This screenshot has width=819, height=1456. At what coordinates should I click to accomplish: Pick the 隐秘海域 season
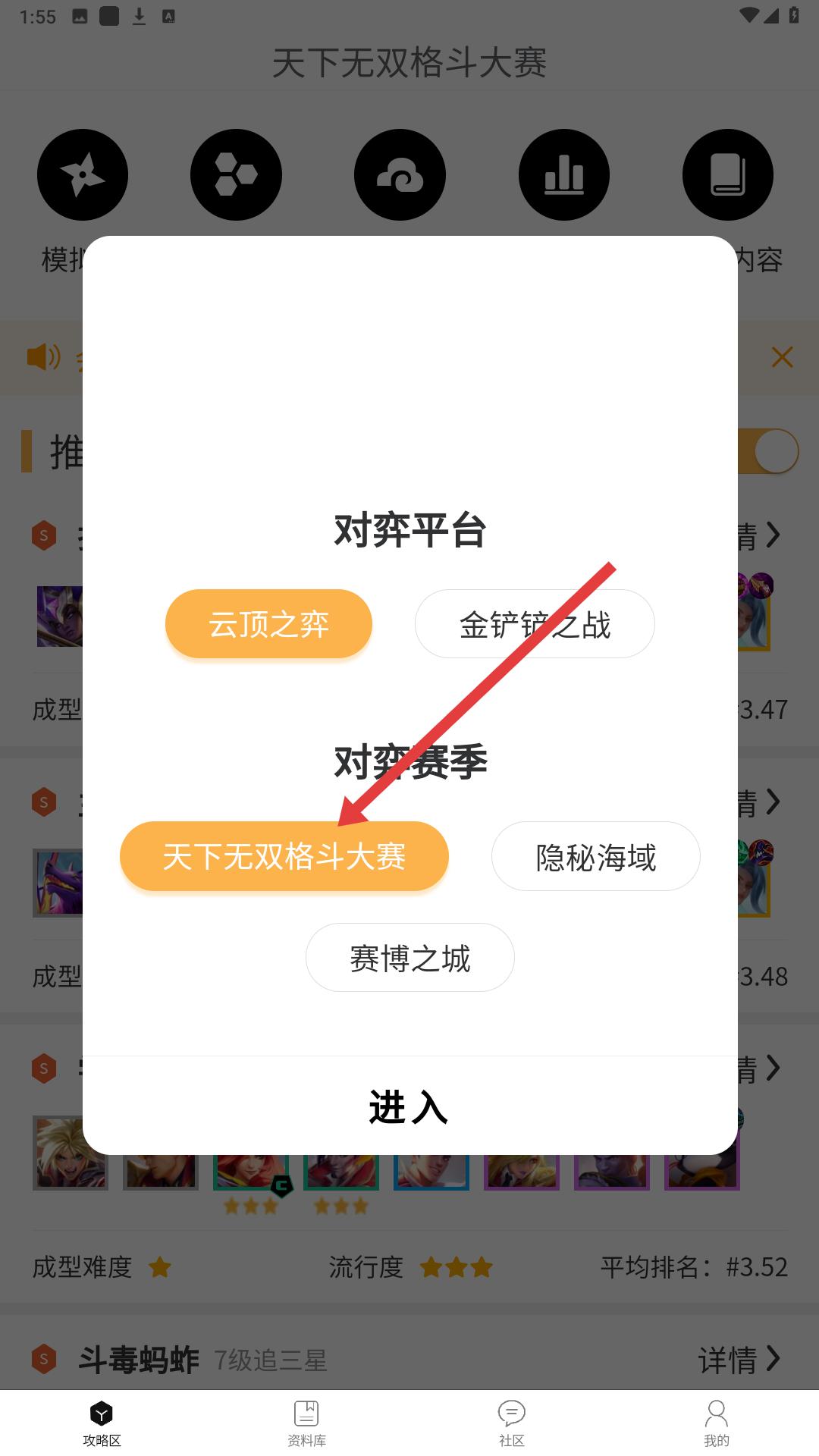(x=595, y=856)
